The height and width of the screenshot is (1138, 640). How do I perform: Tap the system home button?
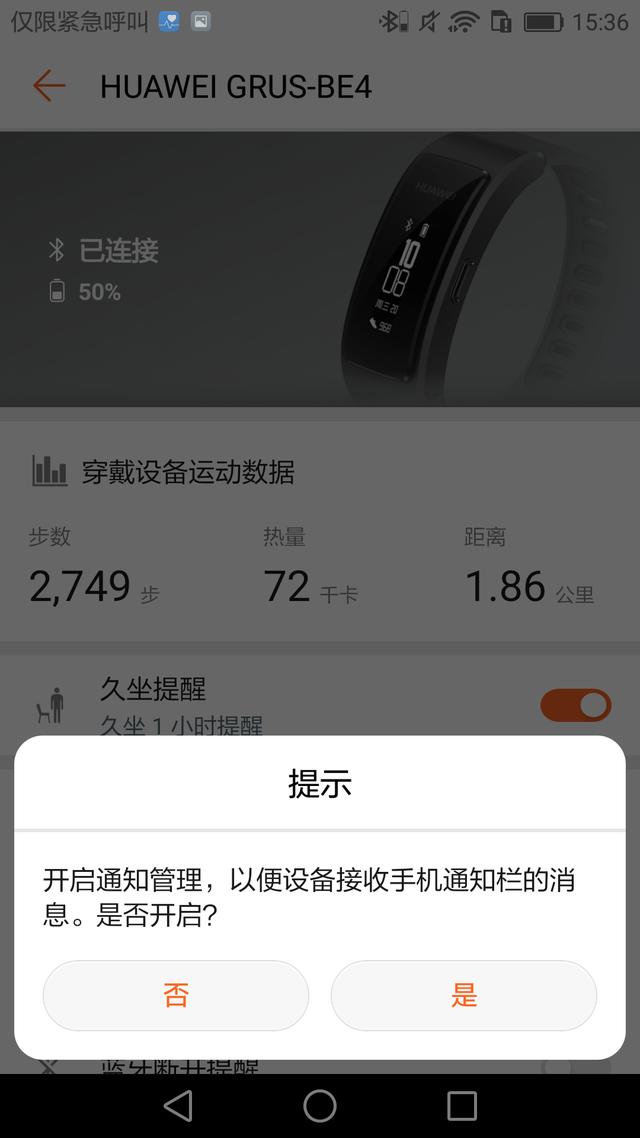point(320,1106)
